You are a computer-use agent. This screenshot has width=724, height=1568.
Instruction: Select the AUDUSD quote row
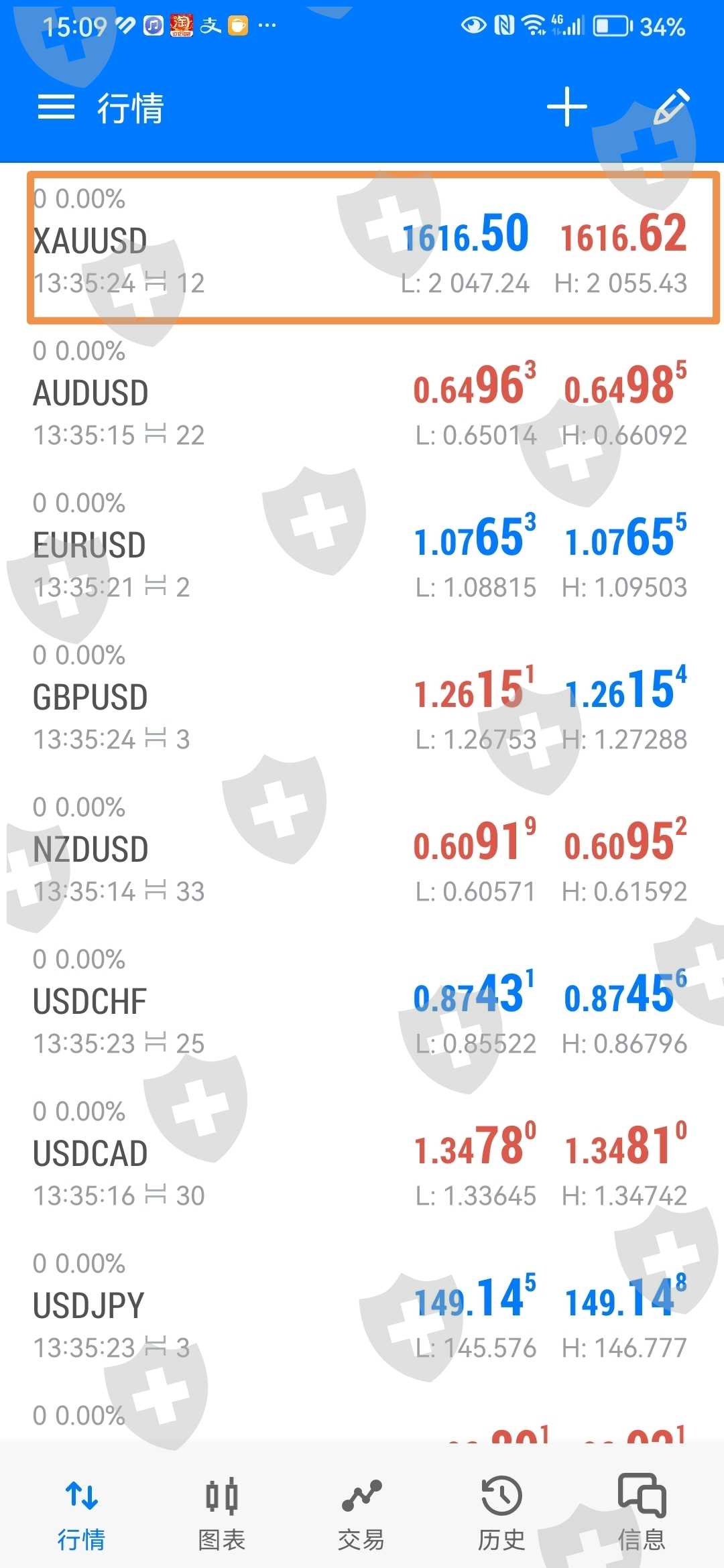coord(362,399)
